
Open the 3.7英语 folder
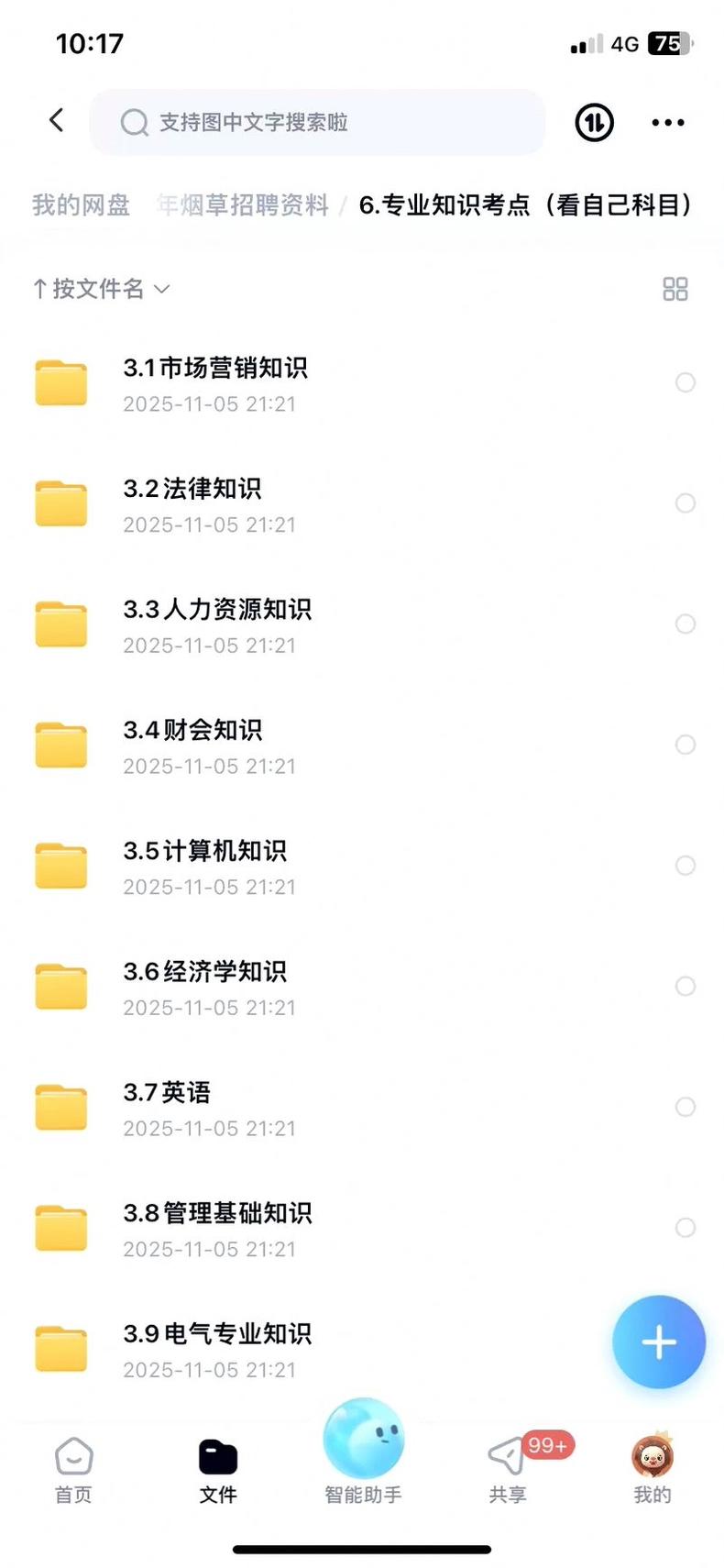(x=167, y=1107)
